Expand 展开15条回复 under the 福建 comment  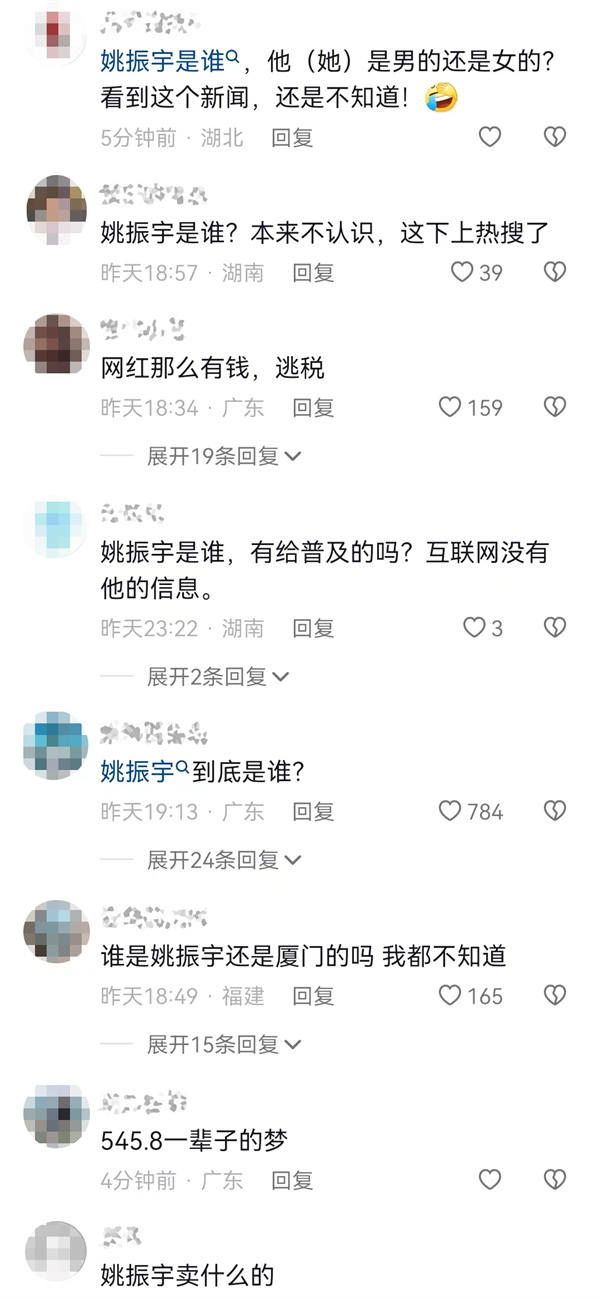[x=223, y=1045]
